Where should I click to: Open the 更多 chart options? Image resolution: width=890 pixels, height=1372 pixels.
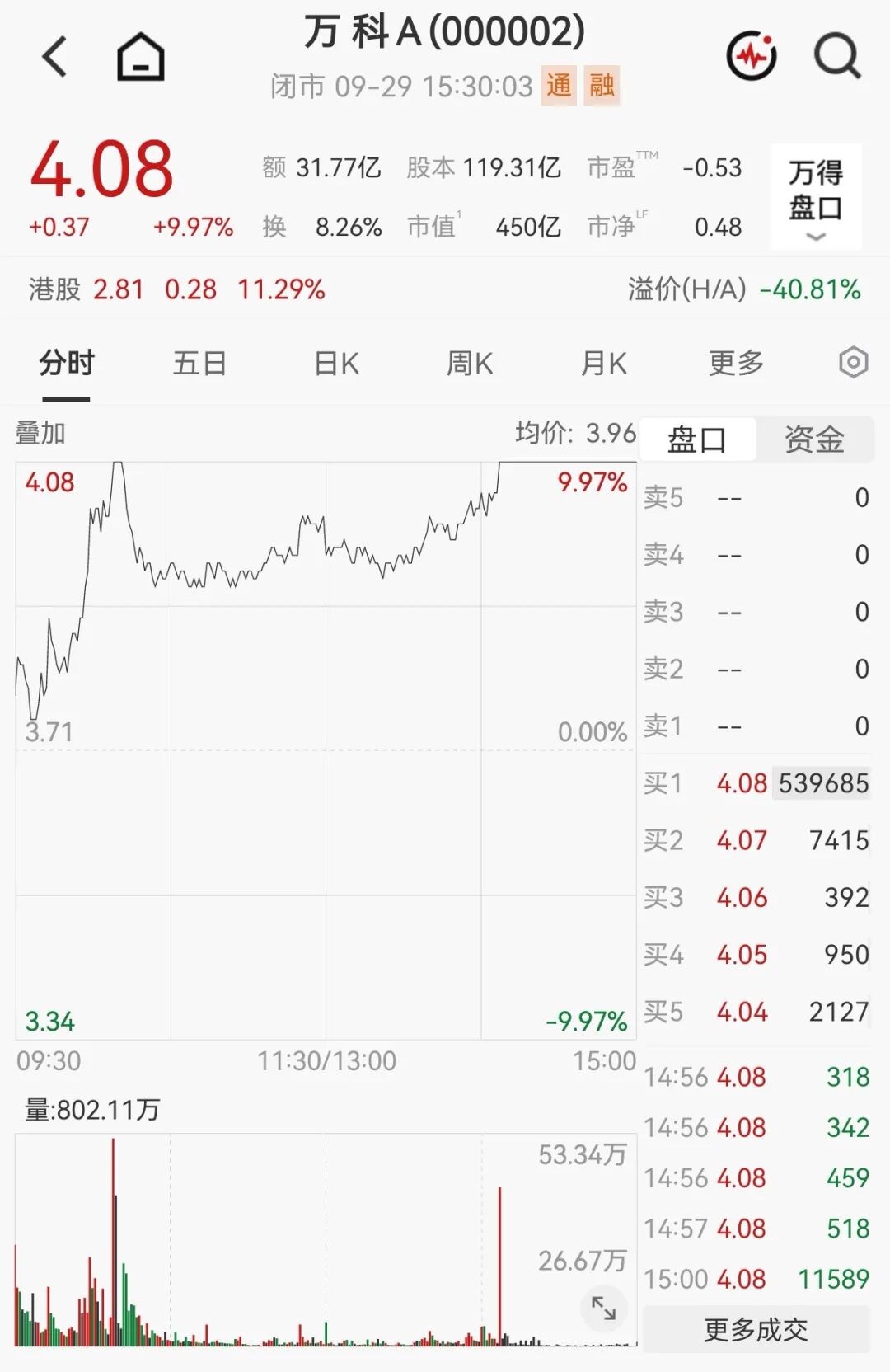tap(737, 363)
